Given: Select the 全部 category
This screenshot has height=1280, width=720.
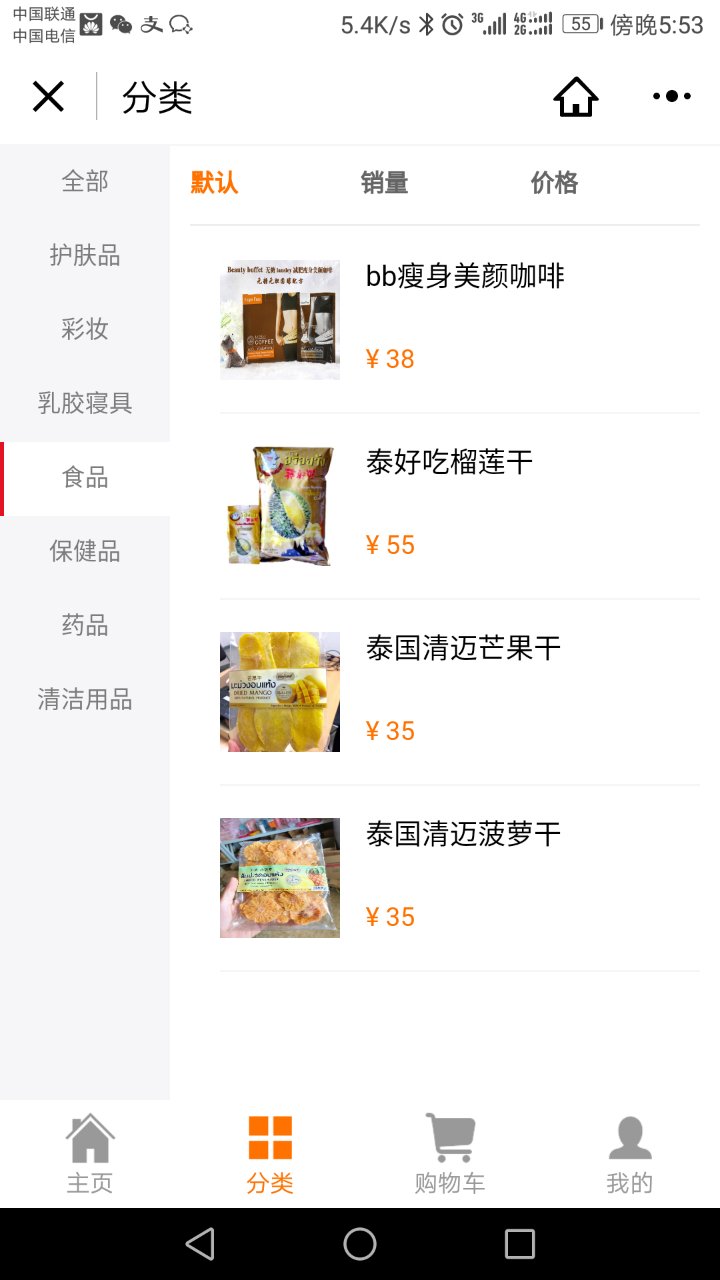Looking at the screenshot, I should tap(85, 181).
